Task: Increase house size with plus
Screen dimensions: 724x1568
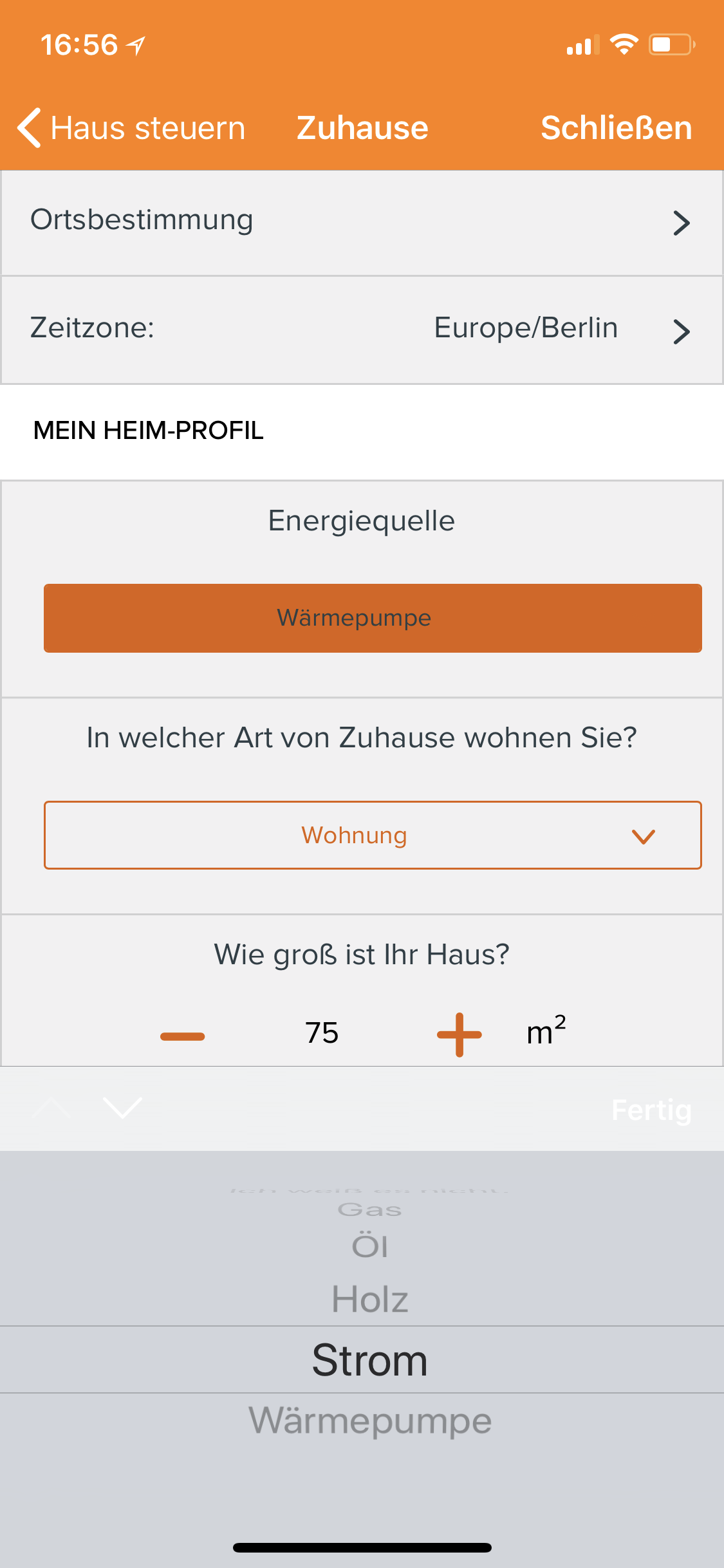Action: click(459, 1034)
